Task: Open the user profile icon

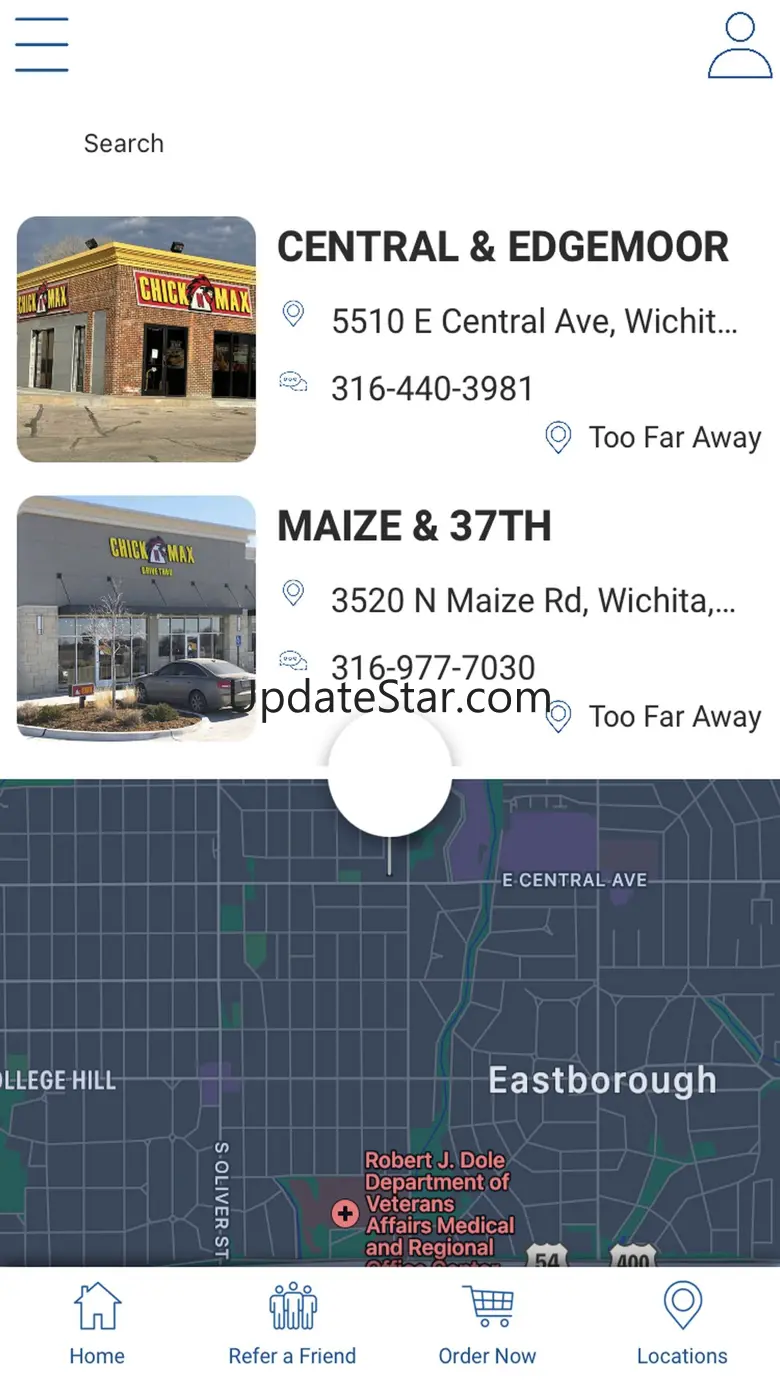Action: tap(739, 46)
